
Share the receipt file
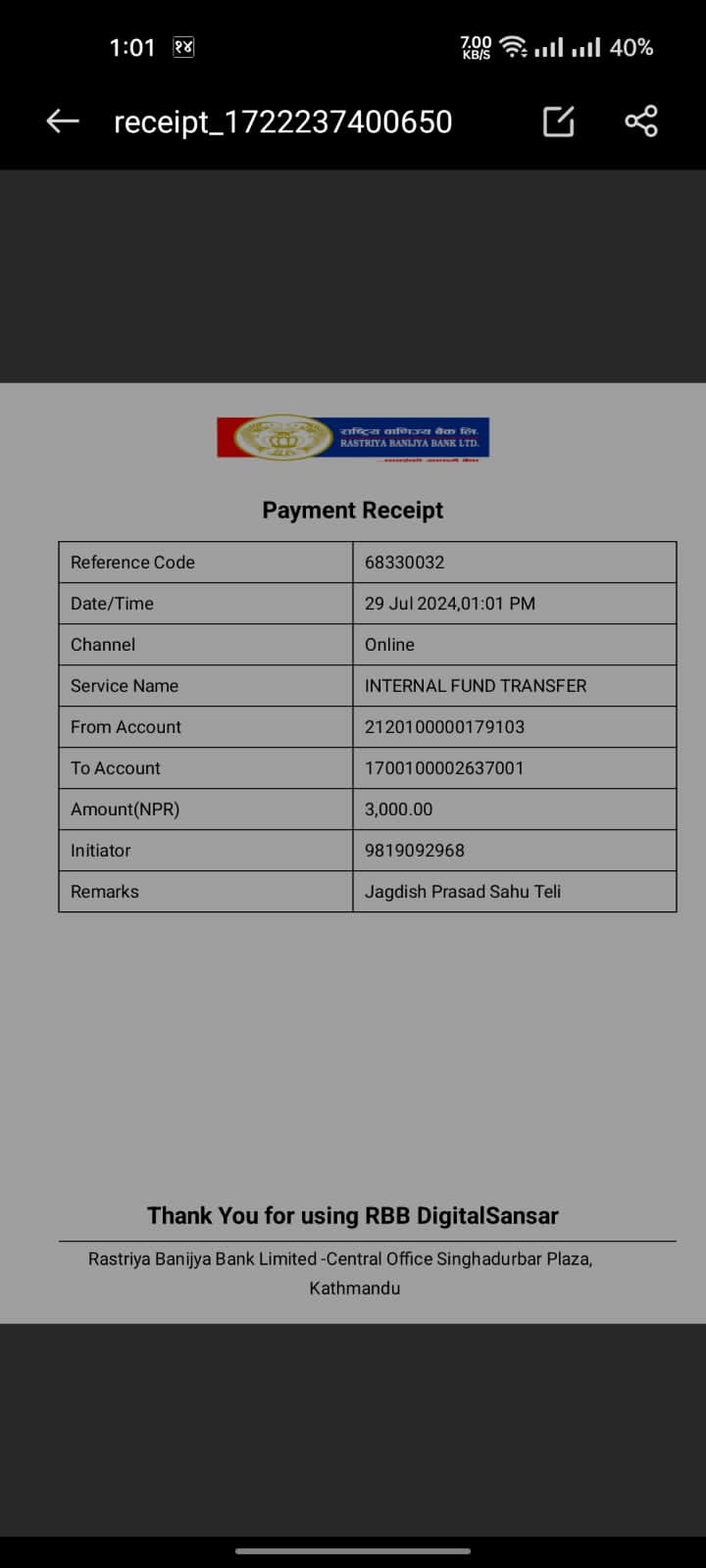(641, 122)
